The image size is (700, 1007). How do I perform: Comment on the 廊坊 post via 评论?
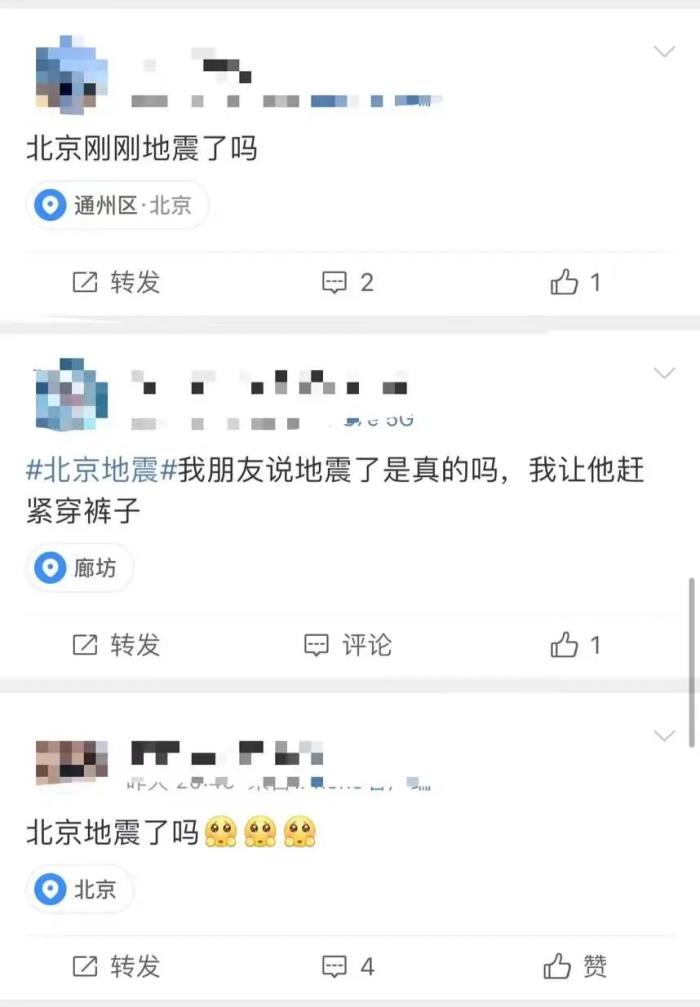[x=347, y=645]
